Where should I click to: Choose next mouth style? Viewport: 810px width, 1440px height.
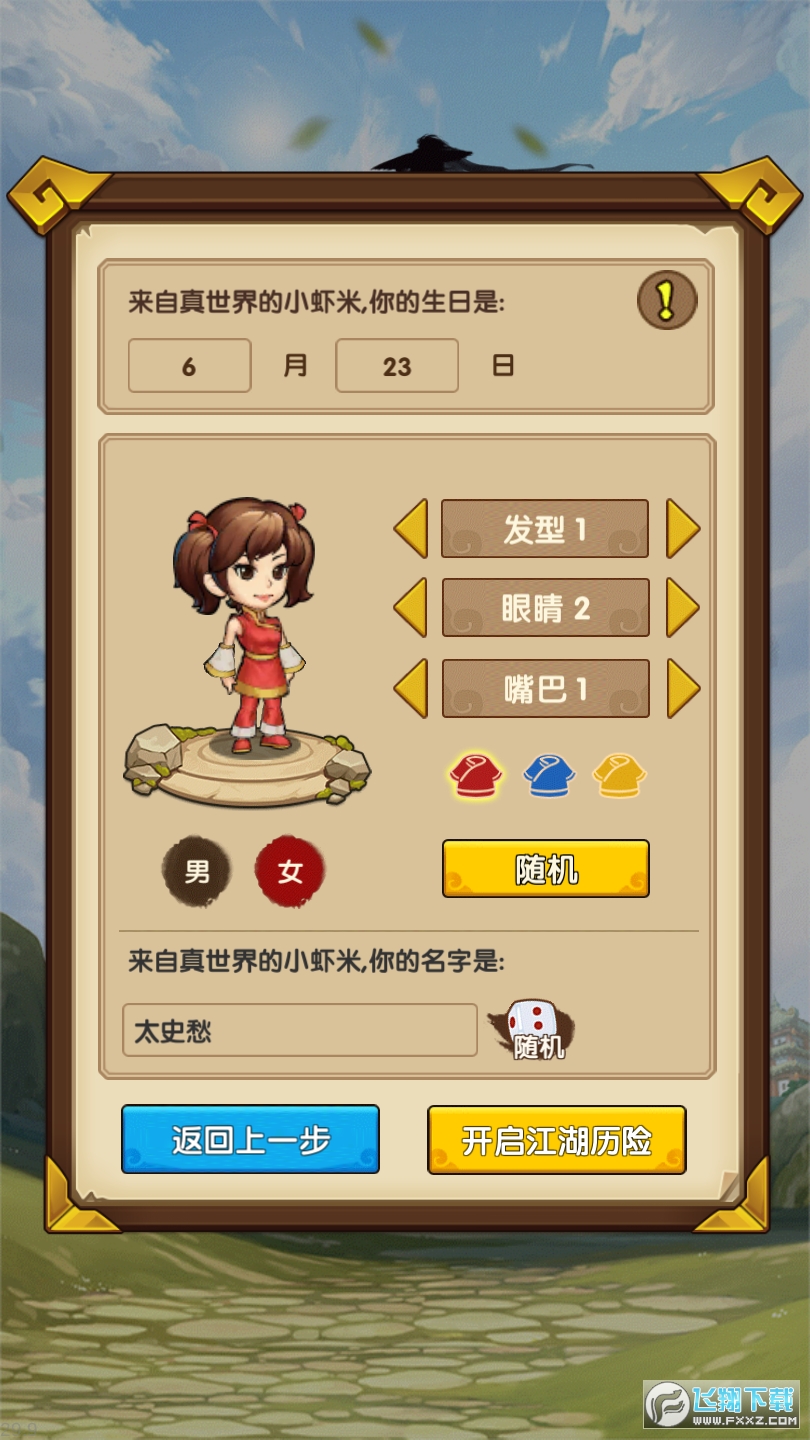click(x=682, y=688)
